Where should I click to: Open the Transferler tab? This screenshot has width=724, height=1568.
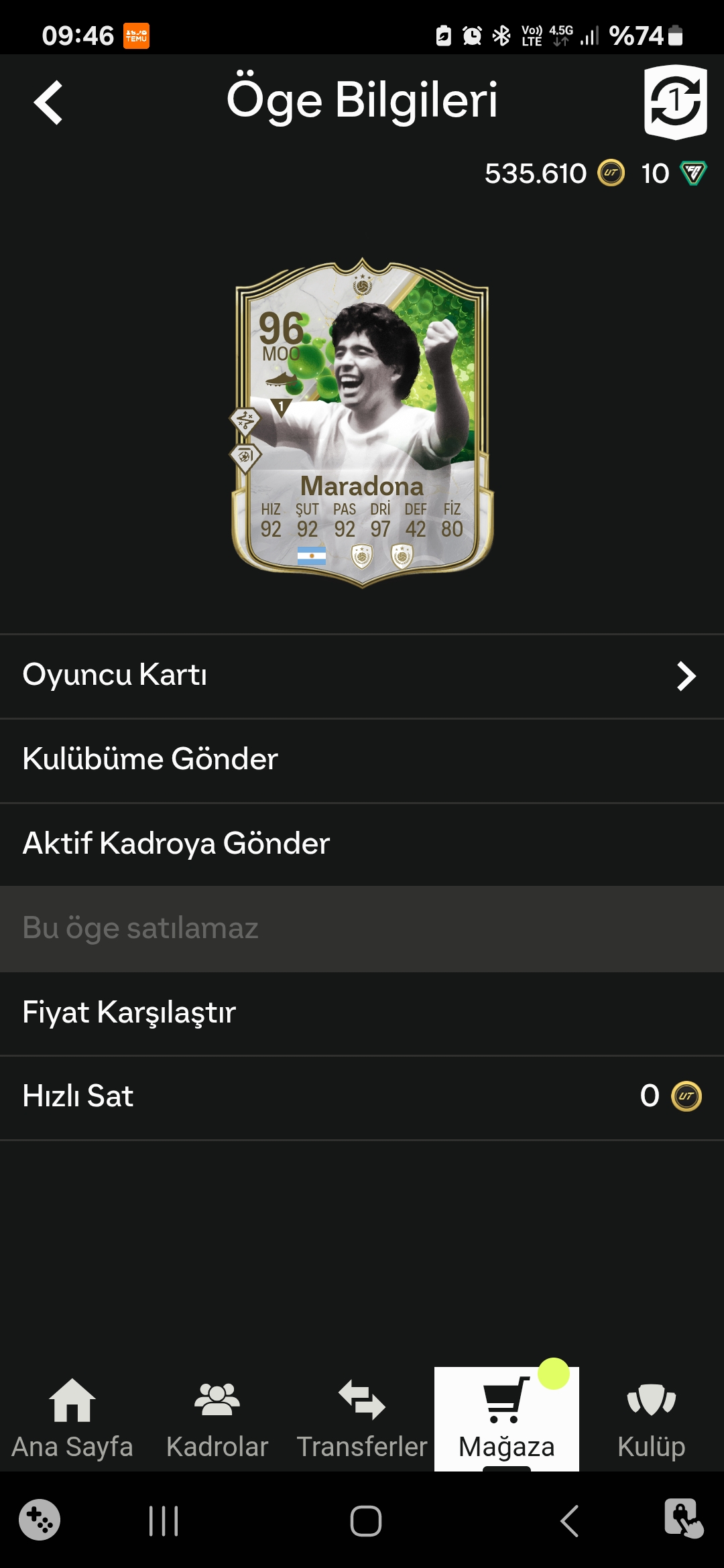[x=362, y=1419]
